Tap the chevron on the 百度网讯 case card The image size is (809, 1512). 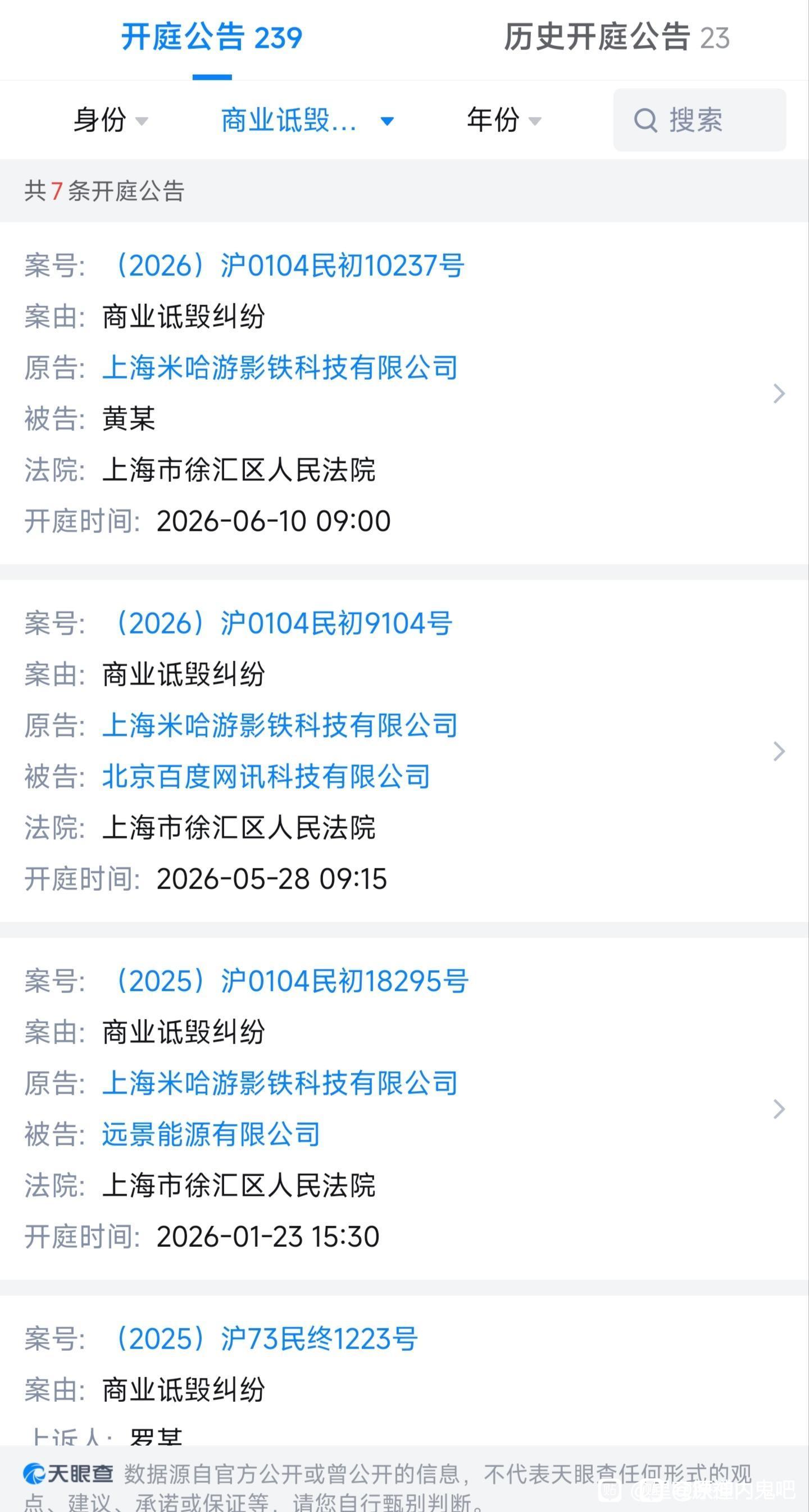[x=779, y=752]
